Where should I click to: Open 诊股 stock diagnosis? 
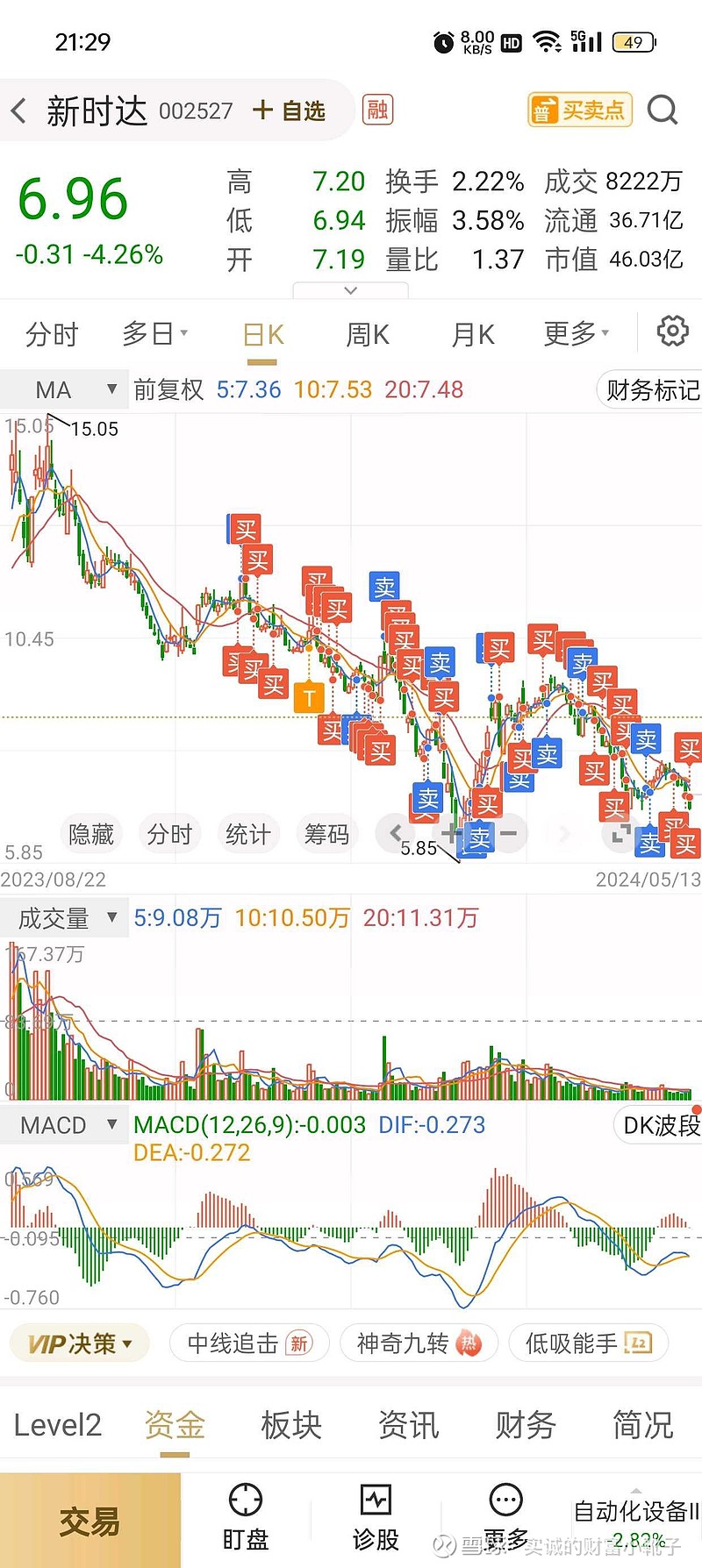point(376,1519)
